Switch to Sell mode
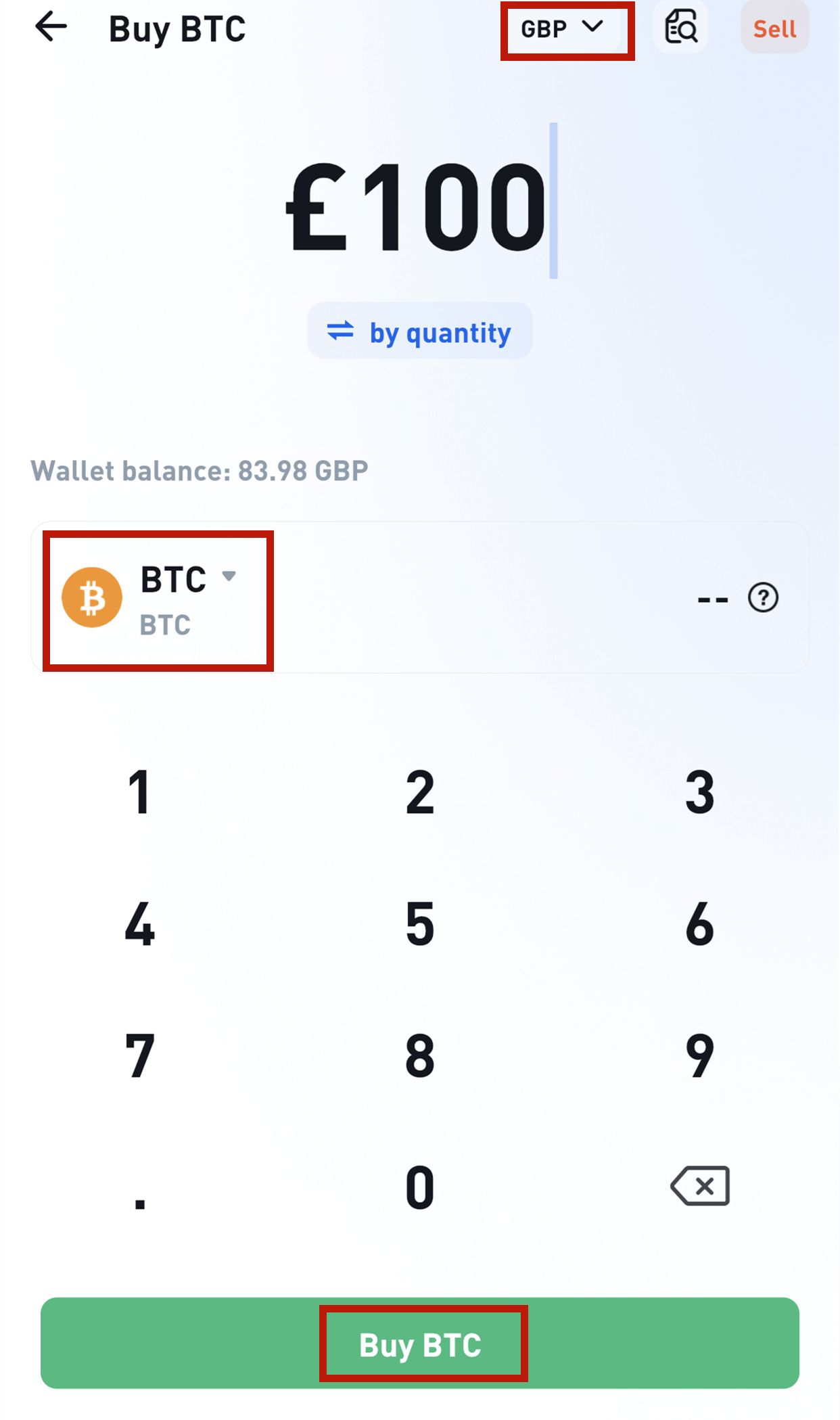The image size is (840, 1420). click(774, 28)
